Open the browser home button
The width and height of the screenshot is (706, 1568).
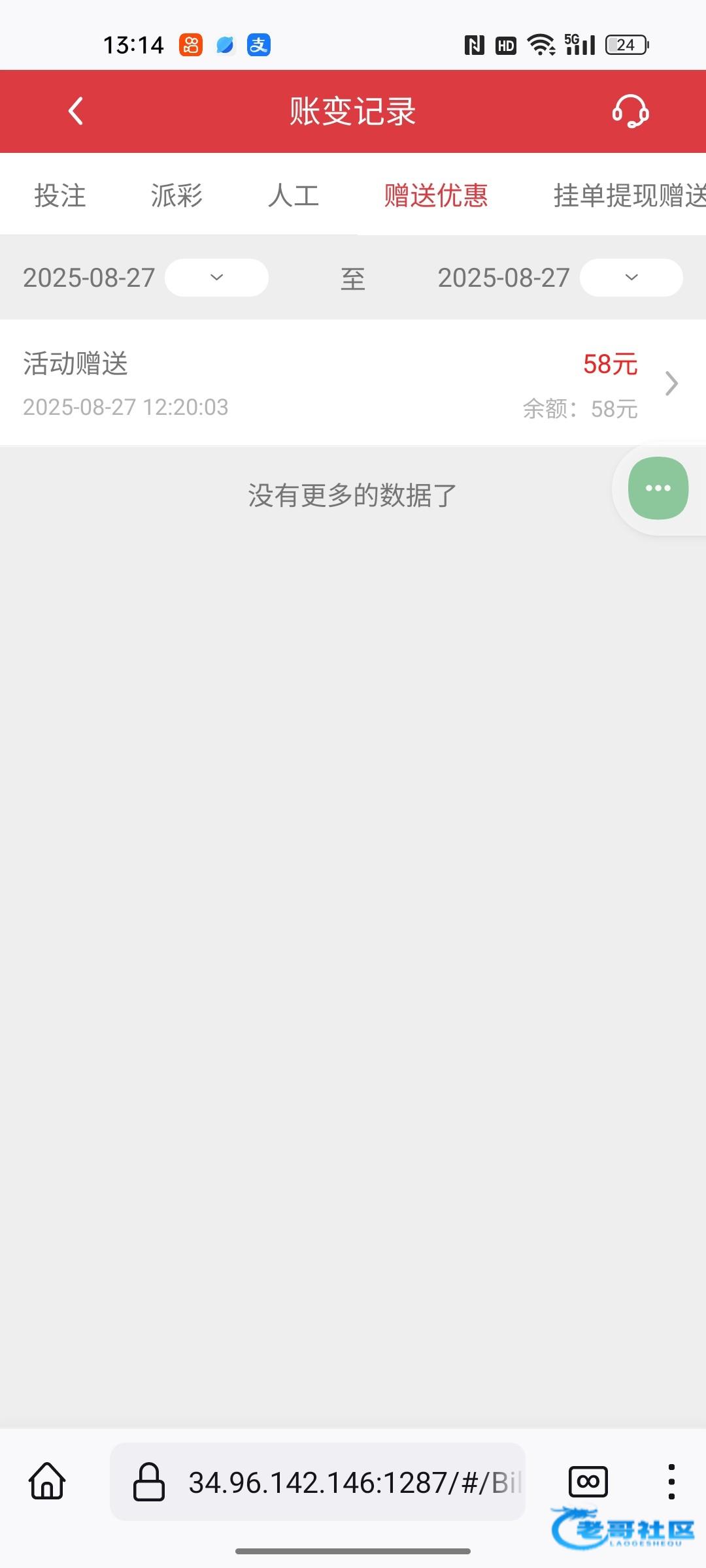coord(47,1481)
